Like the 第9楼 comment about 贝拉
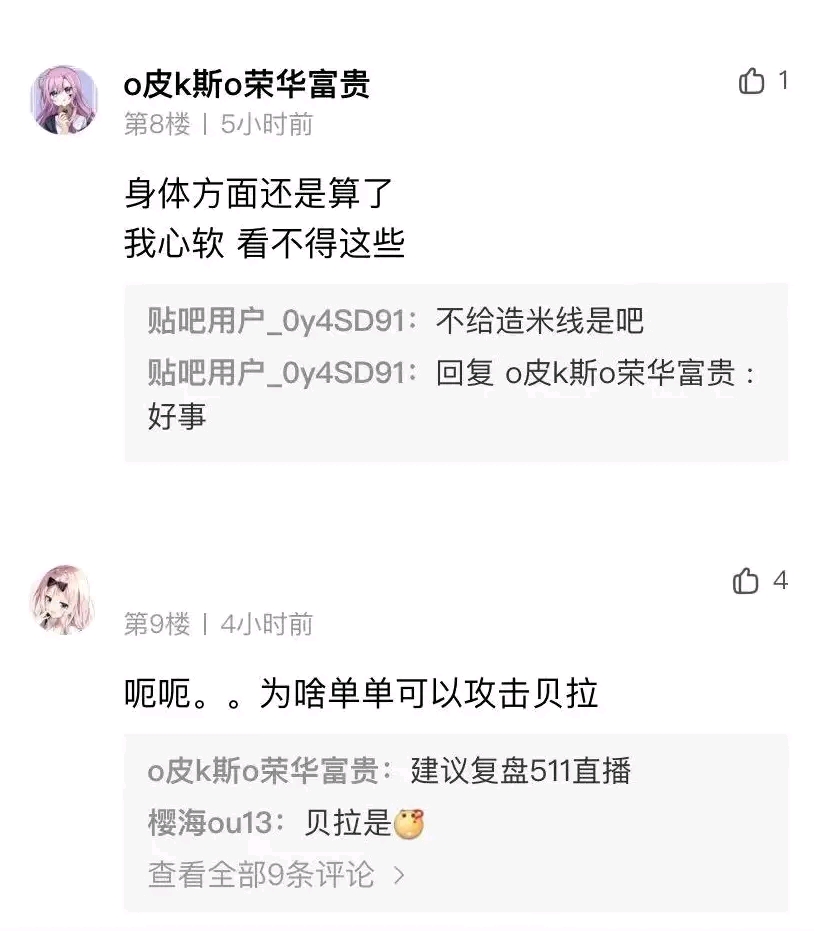 746,580
